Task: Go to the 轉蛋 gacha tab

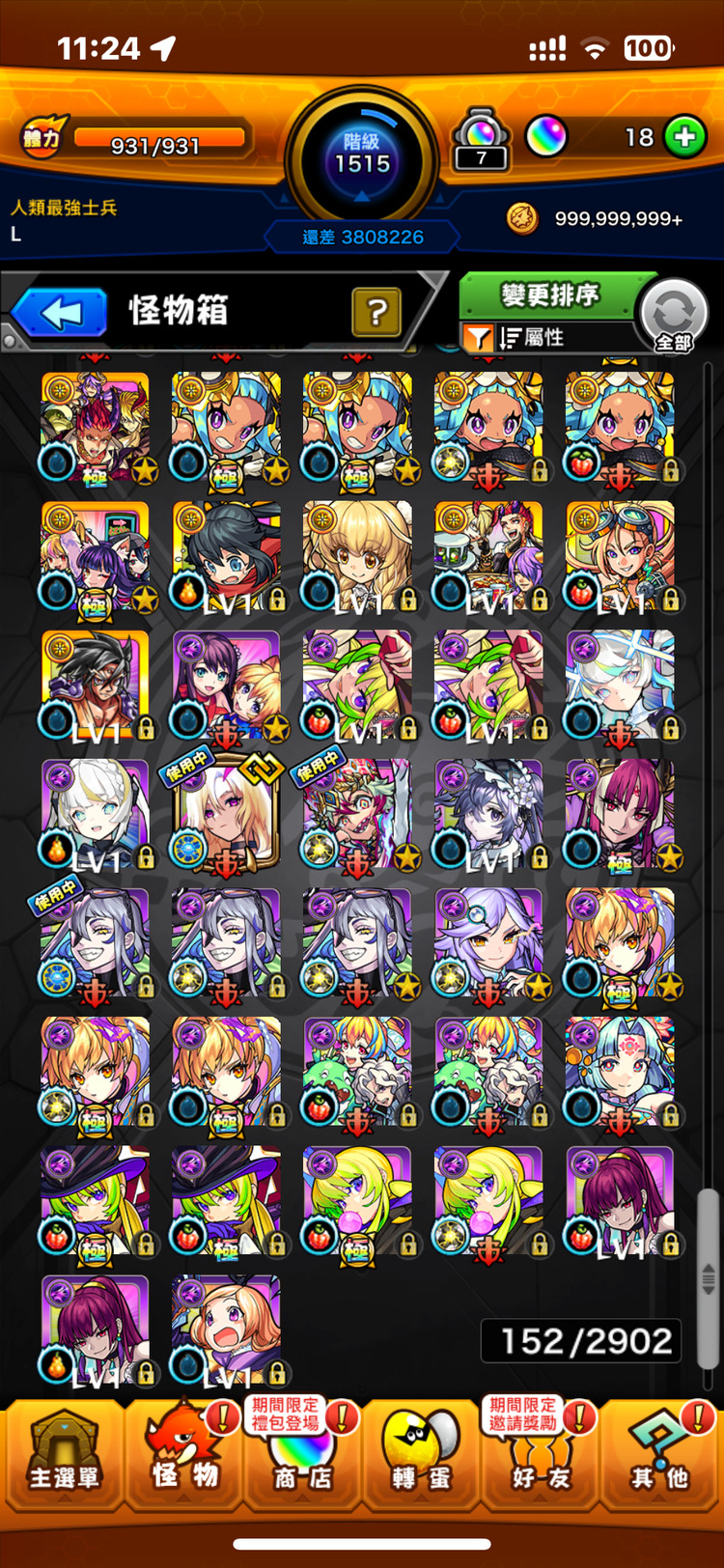Action: click(421, 1455)
